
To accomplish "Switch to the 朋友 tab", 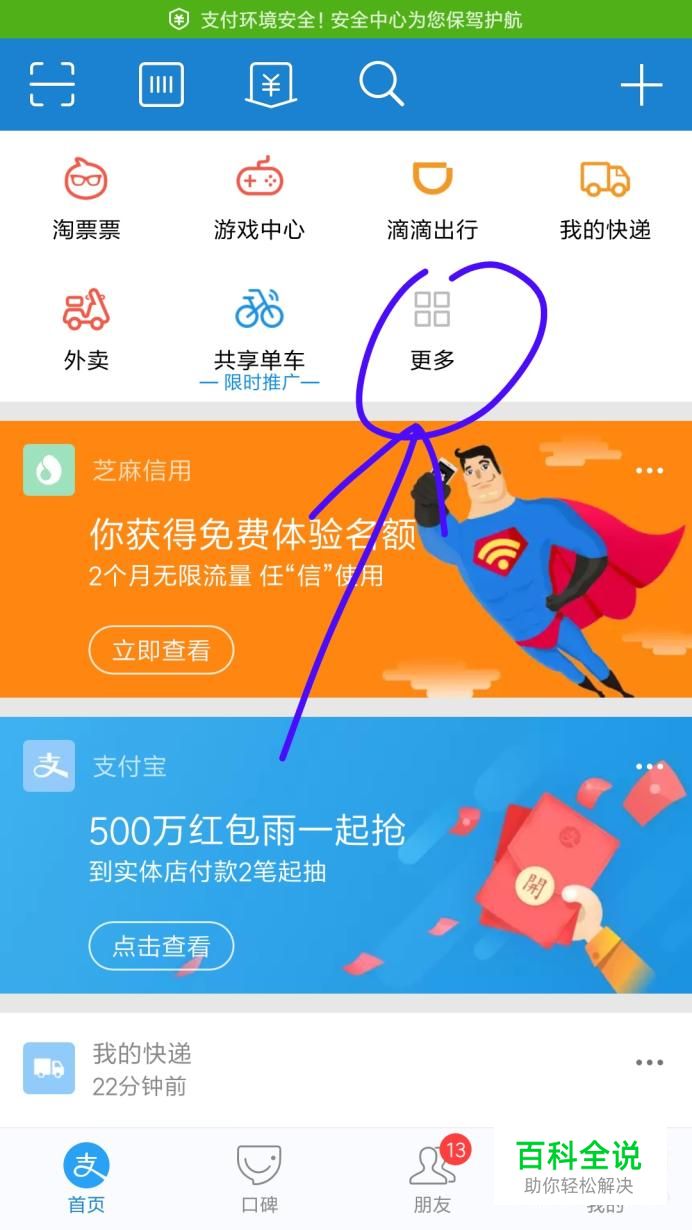I will pos(434,1179).
